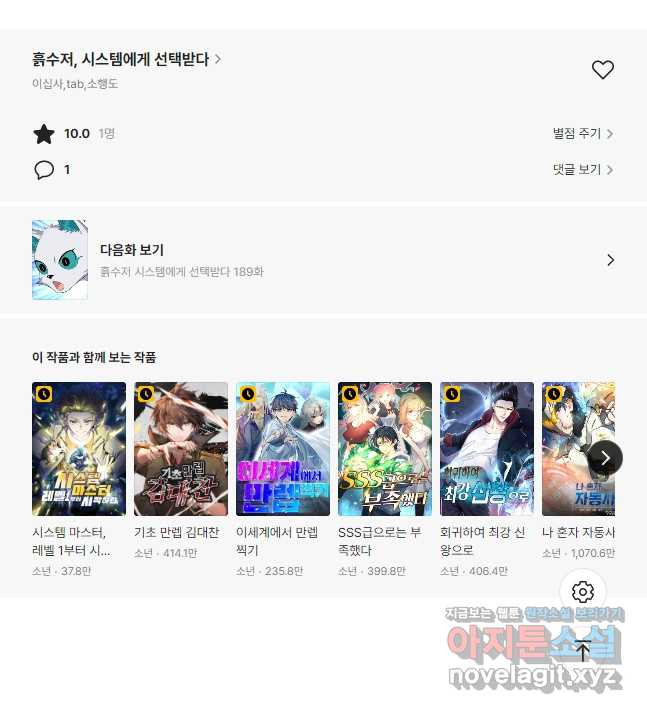This screenshot has width=647, height=714.
Task: Open the 흙수저, 시스템에게 선택받다 title link
Action: click(x=126, y=59)
